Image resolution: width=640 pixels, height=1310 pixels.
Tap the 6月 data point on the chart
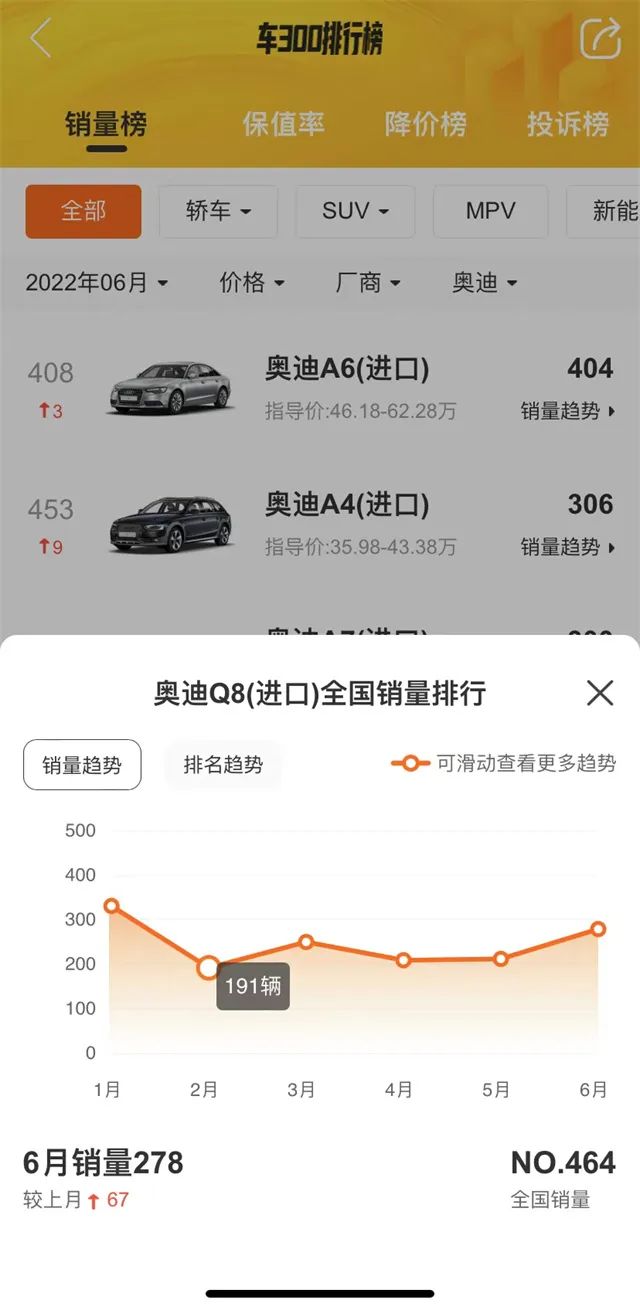[598, 929]
